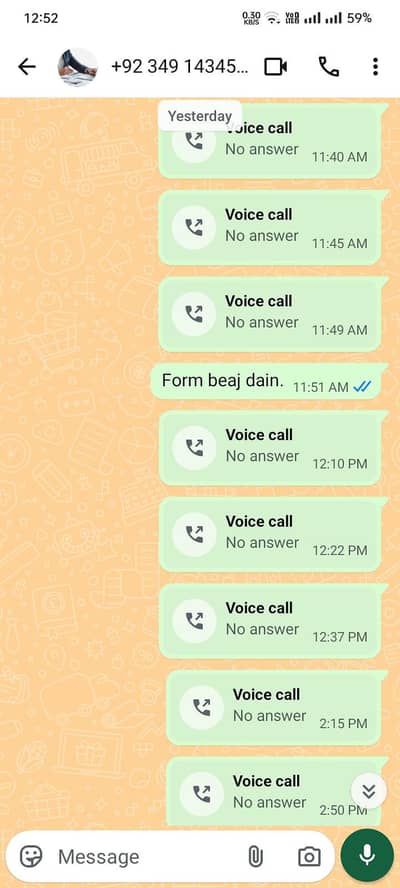Open the three-dot overflow menu
Image resolution: width=400 pixels, height=888 pixels.
(375, 67)
